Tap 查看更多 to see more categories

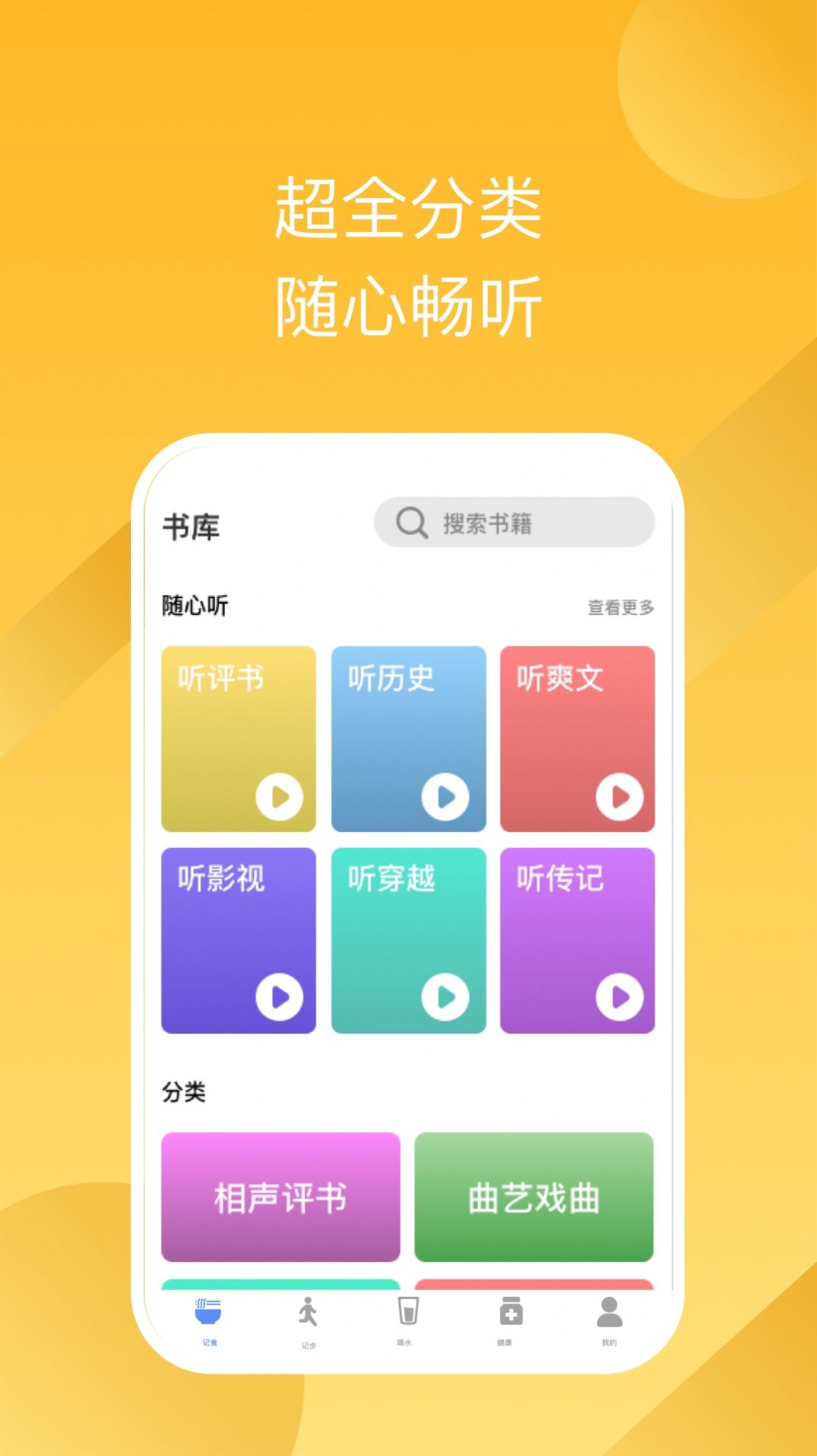click(622, 608)
